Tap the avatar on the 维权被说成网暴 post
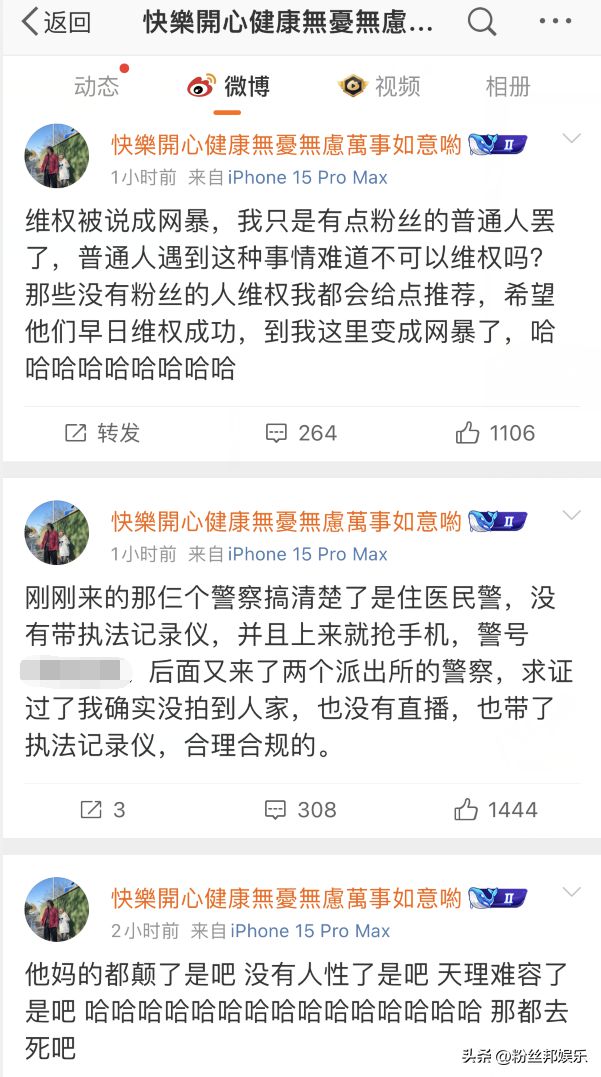 pos(57,157)
